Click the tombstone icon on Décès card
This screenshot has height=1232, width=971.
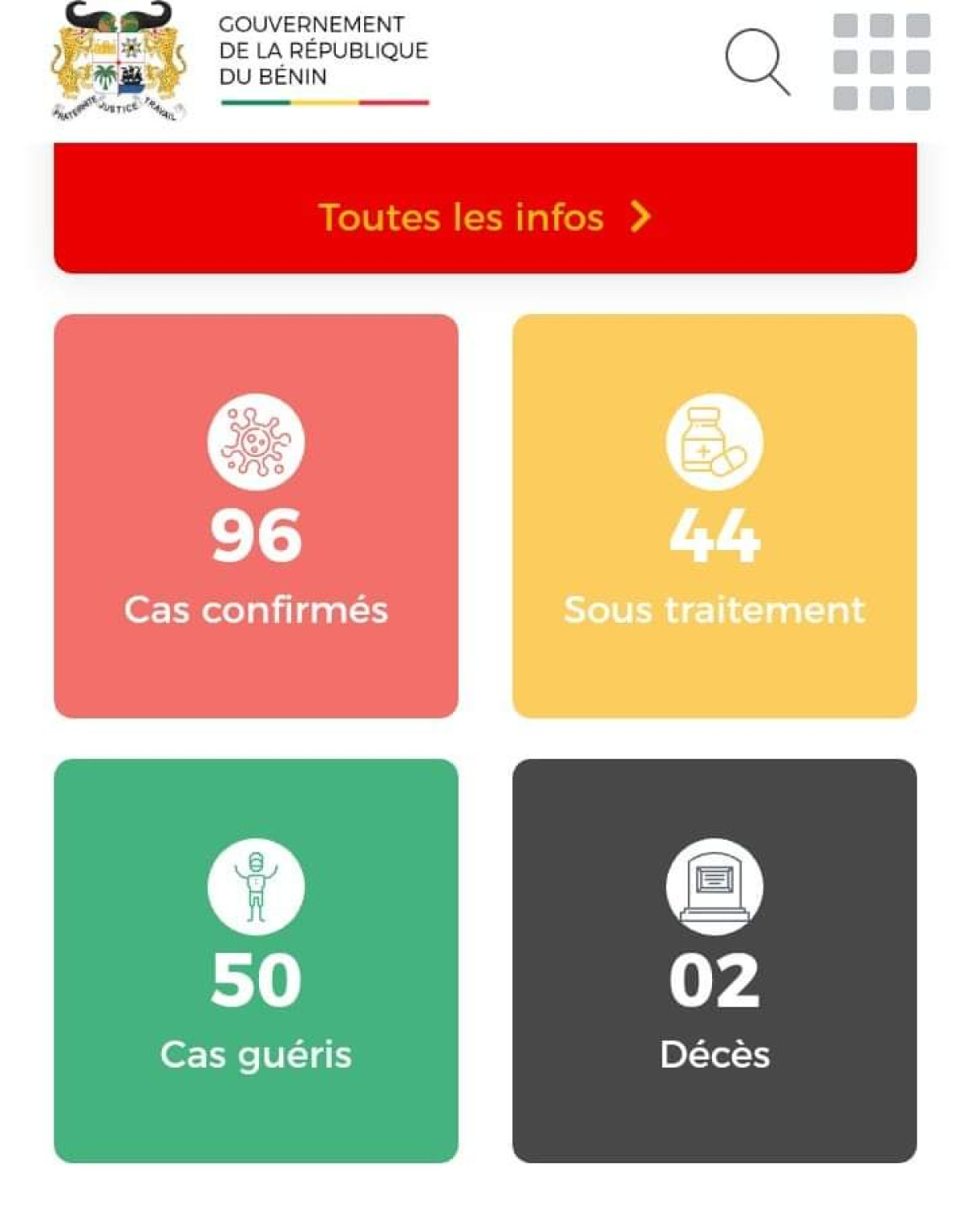(714, 886)
